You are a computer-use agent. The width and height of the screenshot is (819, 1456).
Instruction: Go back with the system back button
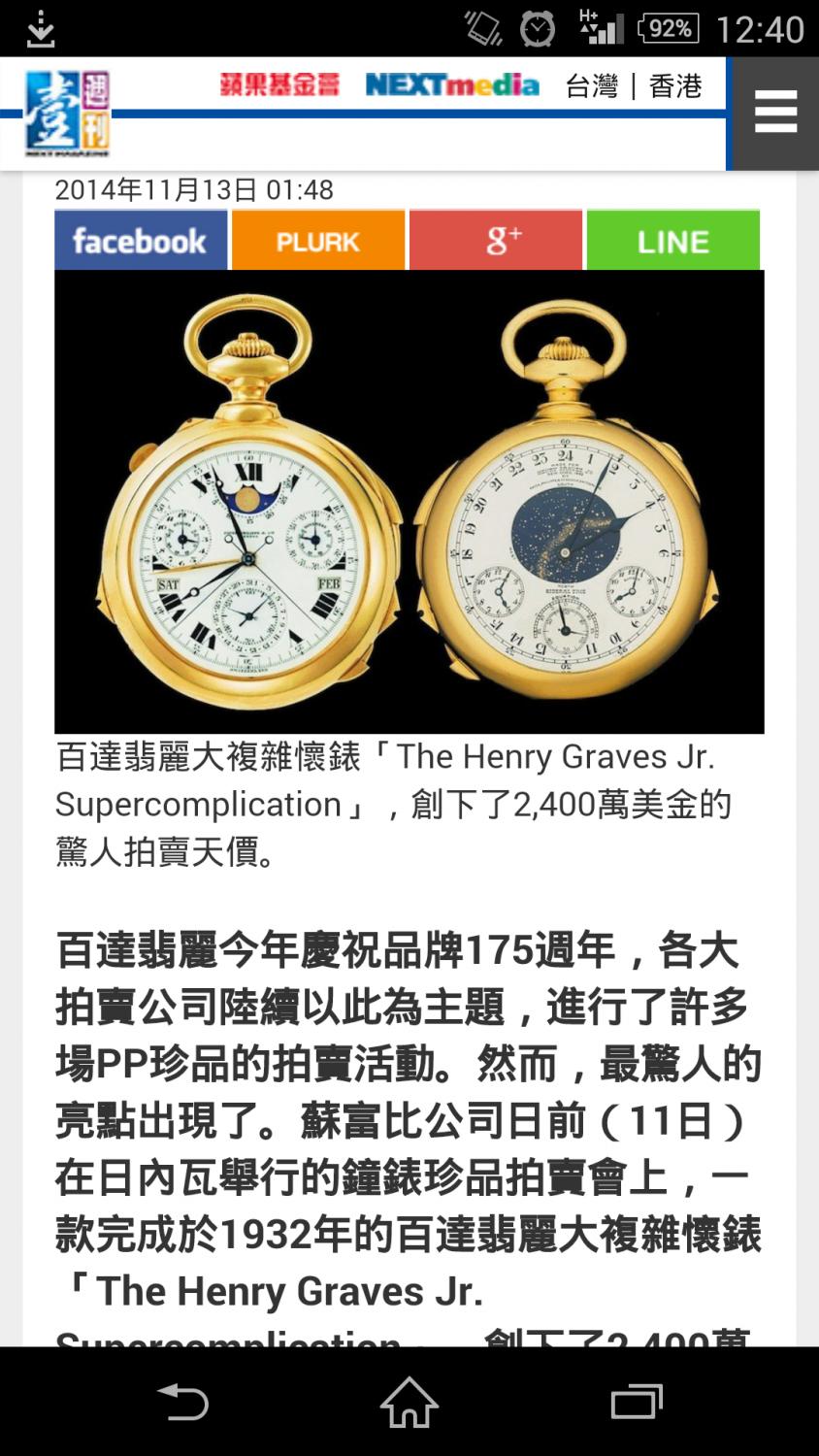[182, 1402]
